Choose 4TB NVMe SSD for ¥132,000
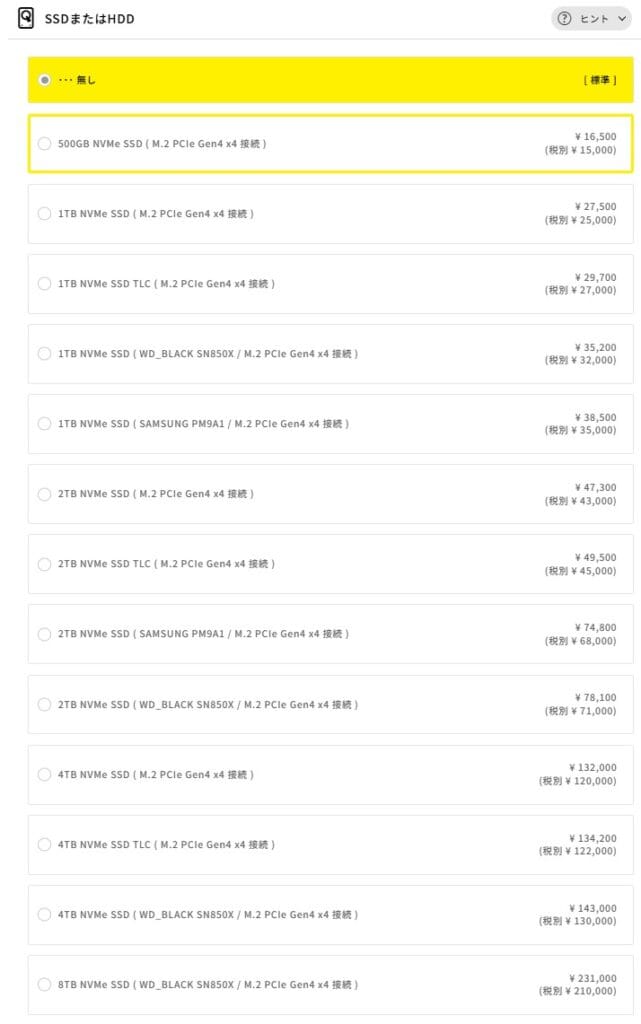Screen dimensions: 641x1024 point(44,774)
